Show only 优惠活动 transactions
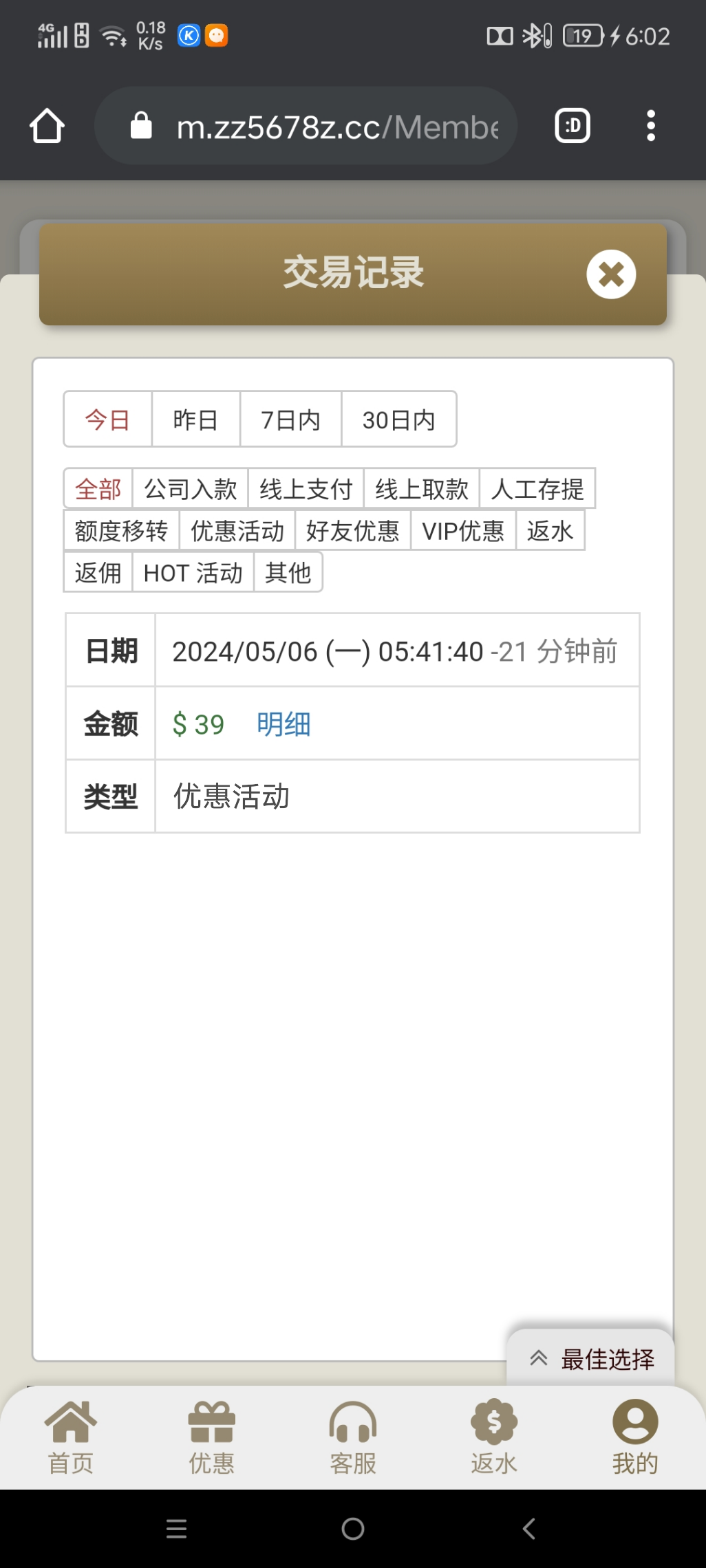The width and height of the screenshot is (706, 1568). point(237,530)
